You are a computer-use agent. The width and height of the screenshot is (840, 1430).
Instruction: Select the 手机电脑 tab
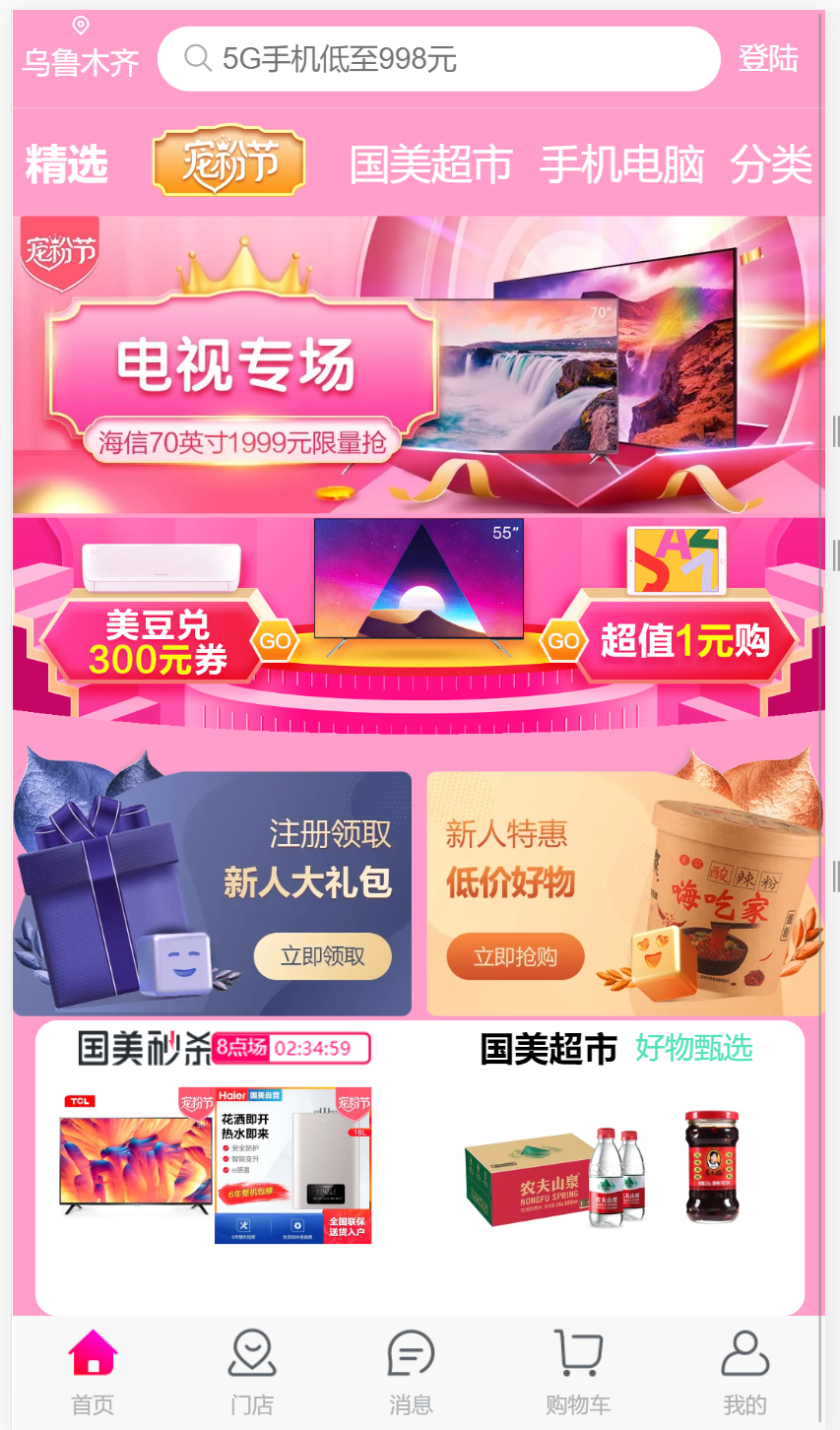(621, 164)
